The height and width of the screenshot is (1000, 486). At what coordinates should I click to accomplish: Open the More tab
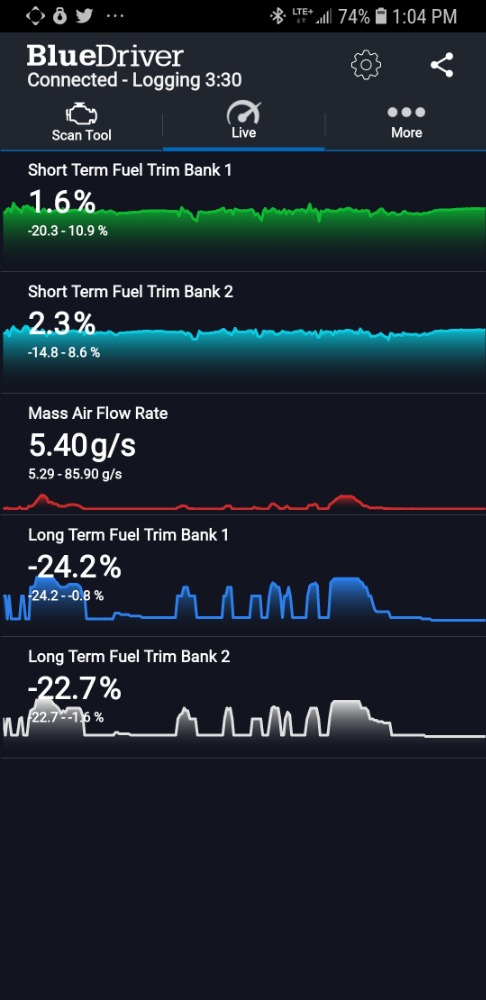(406, 122)
